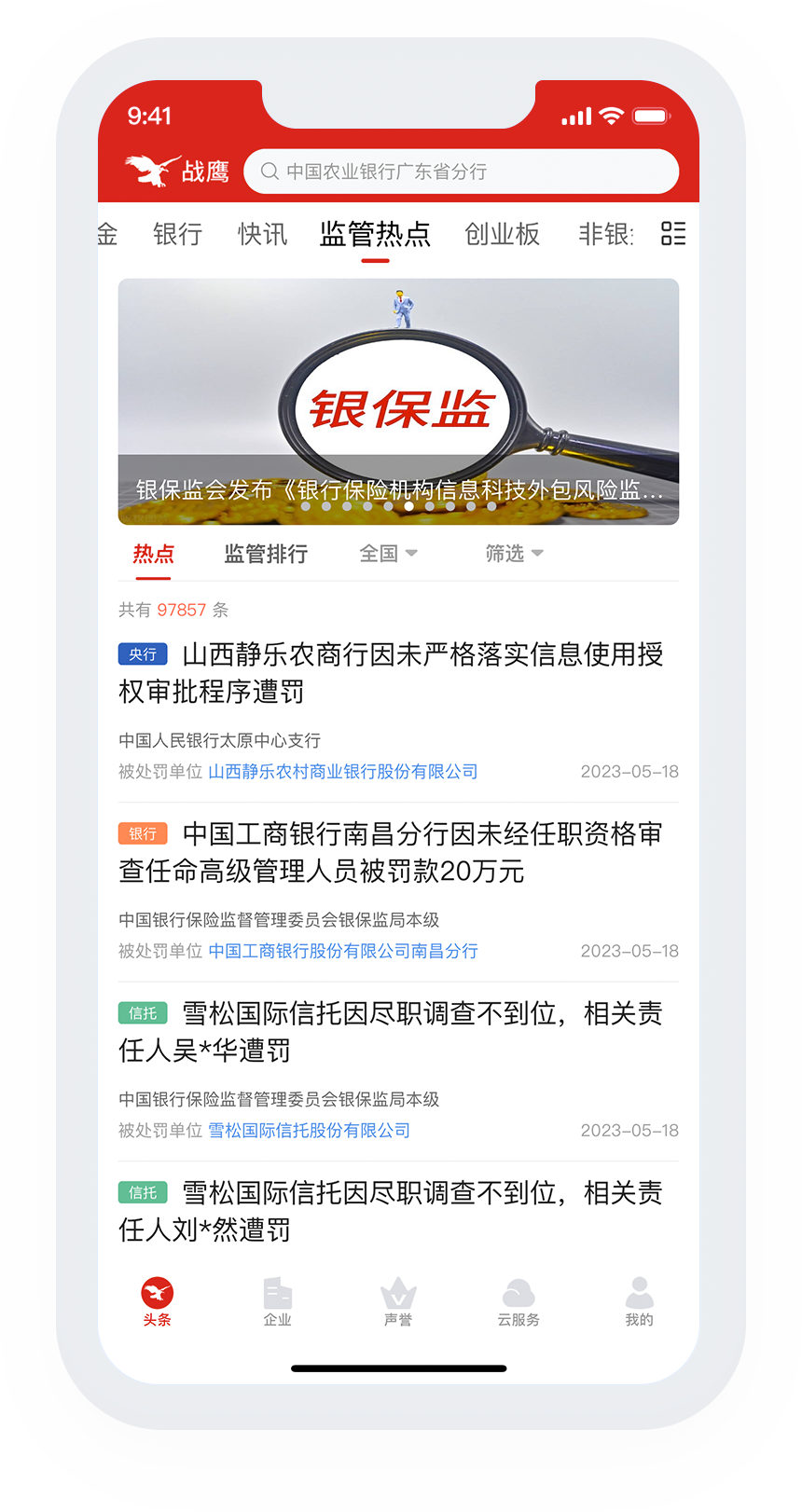Switch to the 声誉 bottom tab
Screen dimensions: 802x1512
[398, 1301]
